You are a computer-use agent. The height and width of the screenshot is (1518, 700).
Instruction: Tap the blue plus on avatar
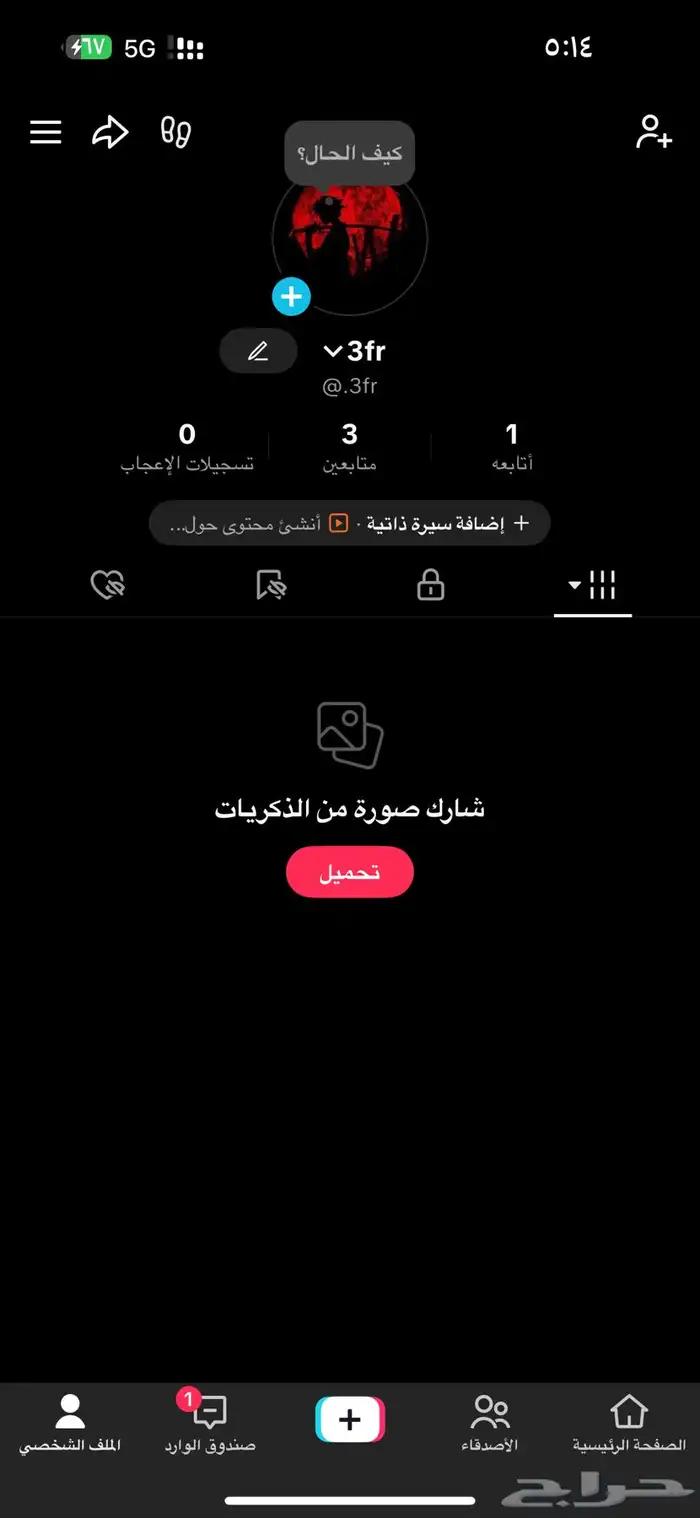click(291, 296)
